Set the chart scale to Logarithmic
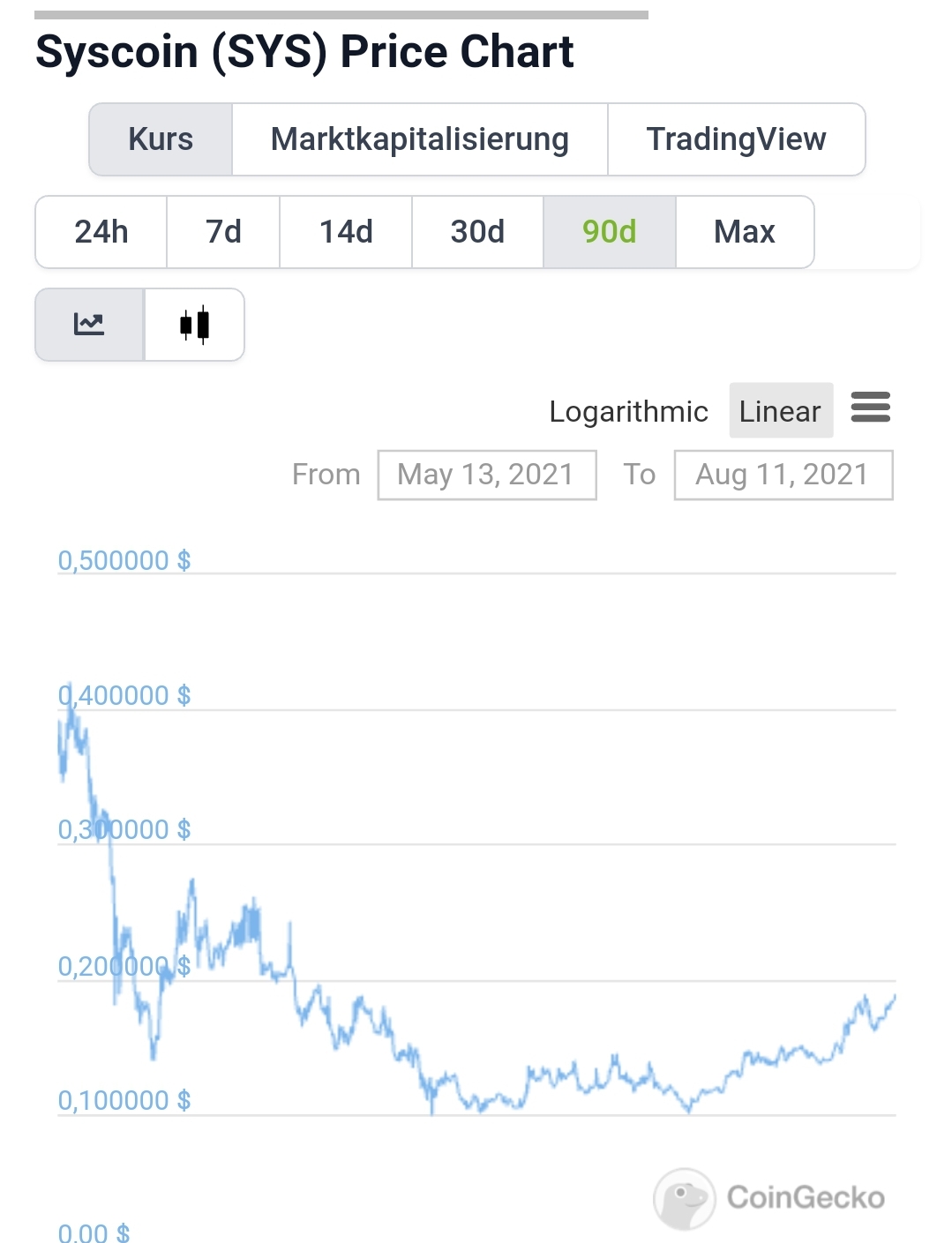The height and width of the screenshot is (1243, 952). point(628,411)
